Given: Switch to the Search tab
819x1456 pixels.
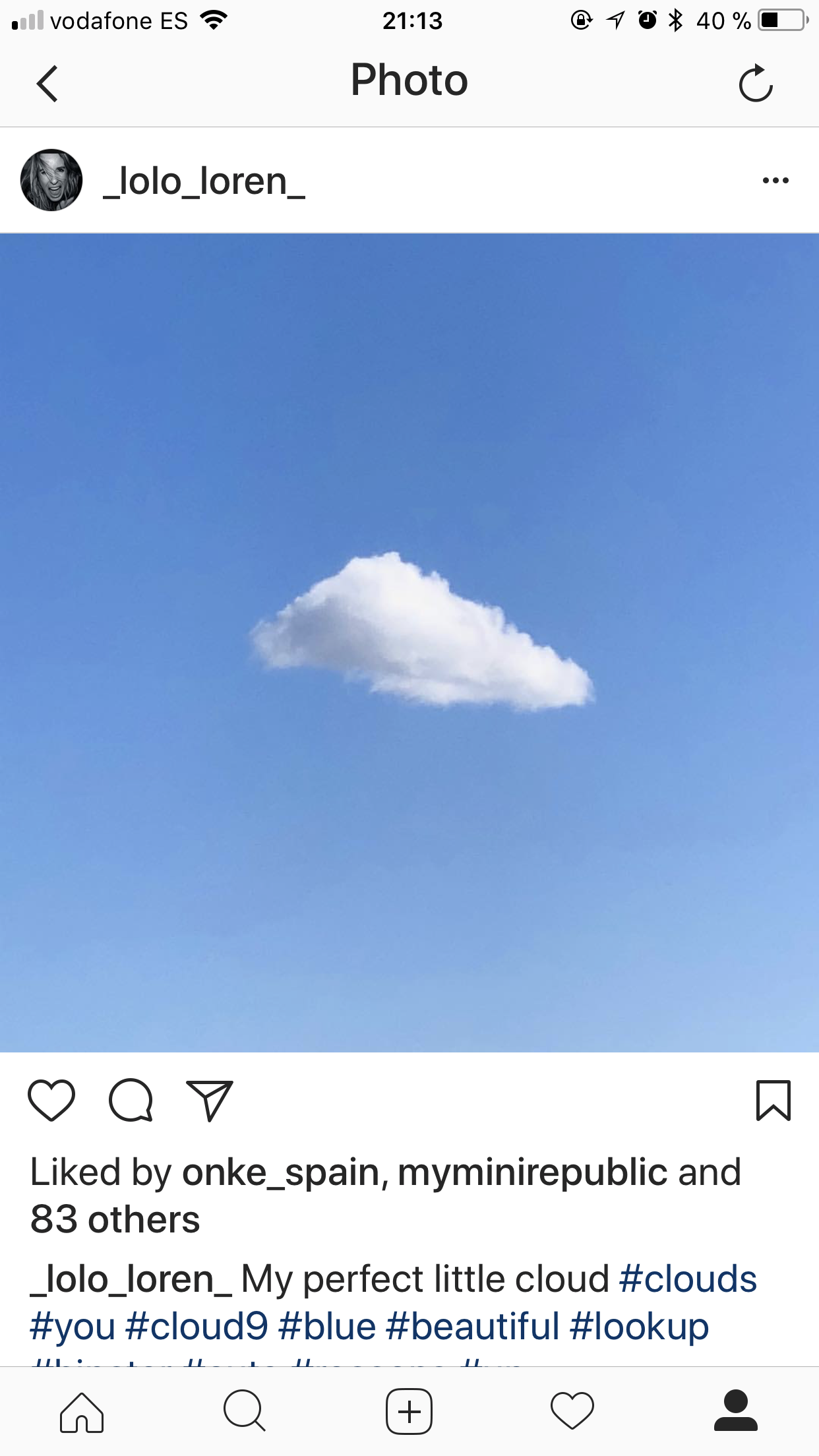Looking at the screenshot, I should click(x=245, y=1412).
